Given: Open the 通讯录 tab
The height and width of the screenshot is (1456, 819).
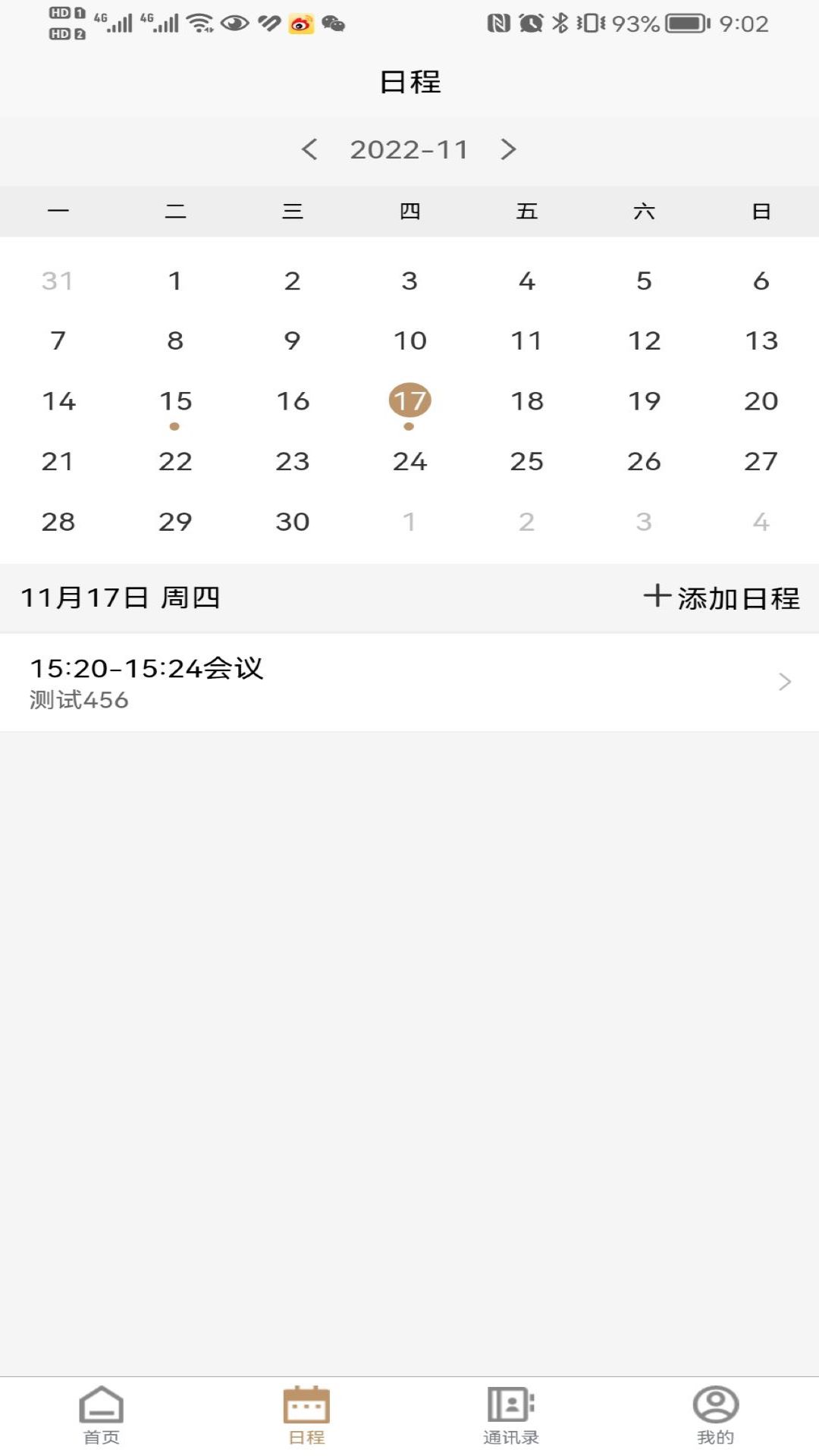Looking at the screenshot, I should pos(511,1415).
